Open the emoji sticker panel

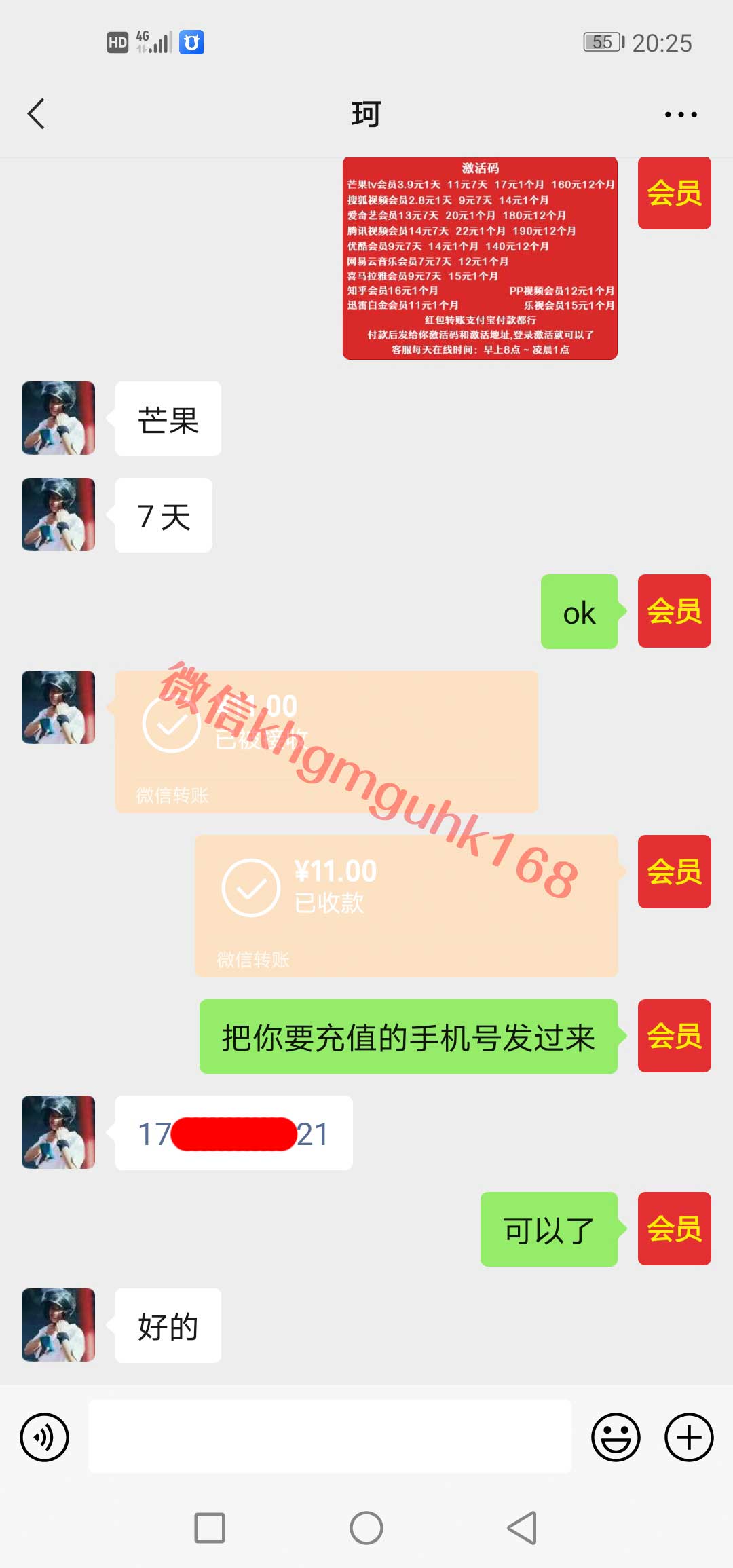616,1437
